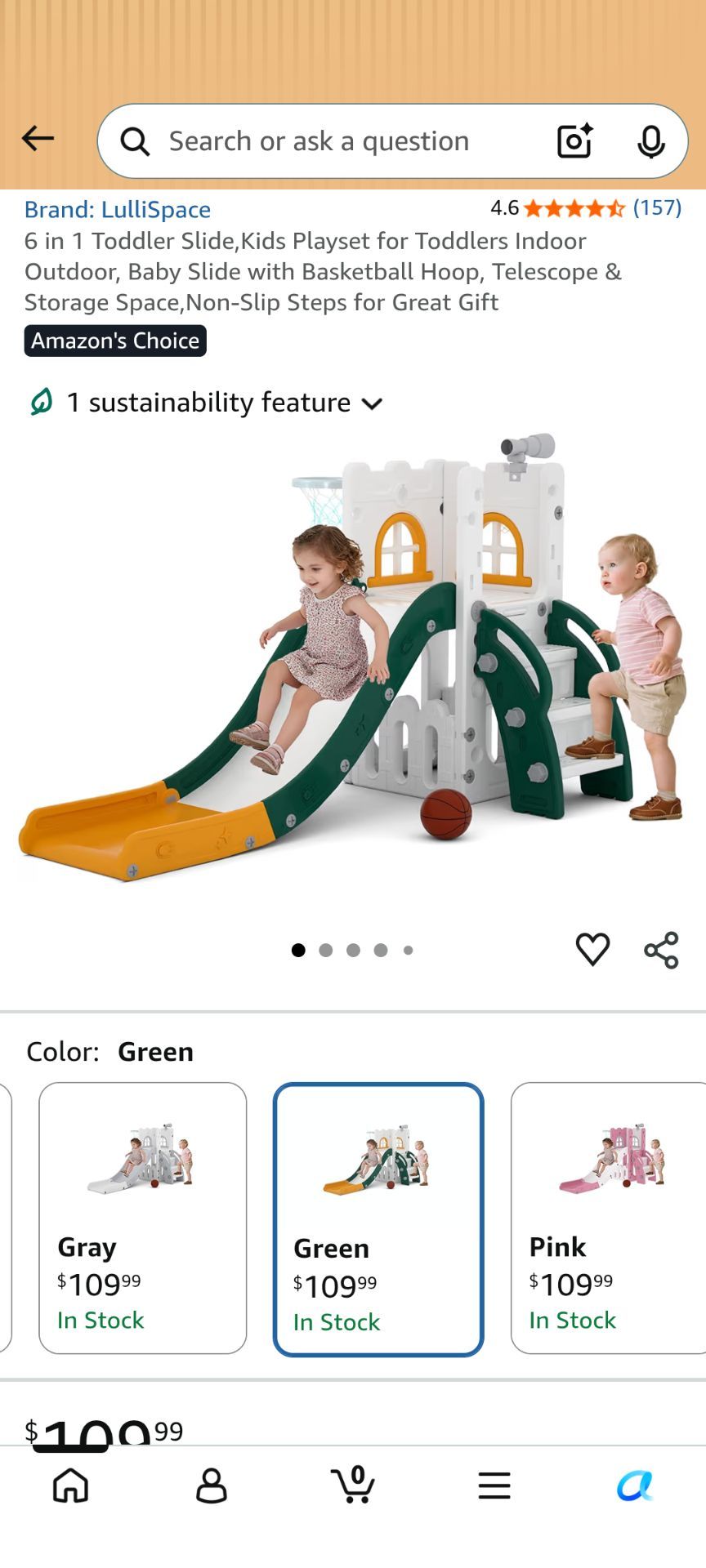This screenshot has width=706, height=1568.
Task: Open the shopping cart
Action: click(x=353, y=1484)
